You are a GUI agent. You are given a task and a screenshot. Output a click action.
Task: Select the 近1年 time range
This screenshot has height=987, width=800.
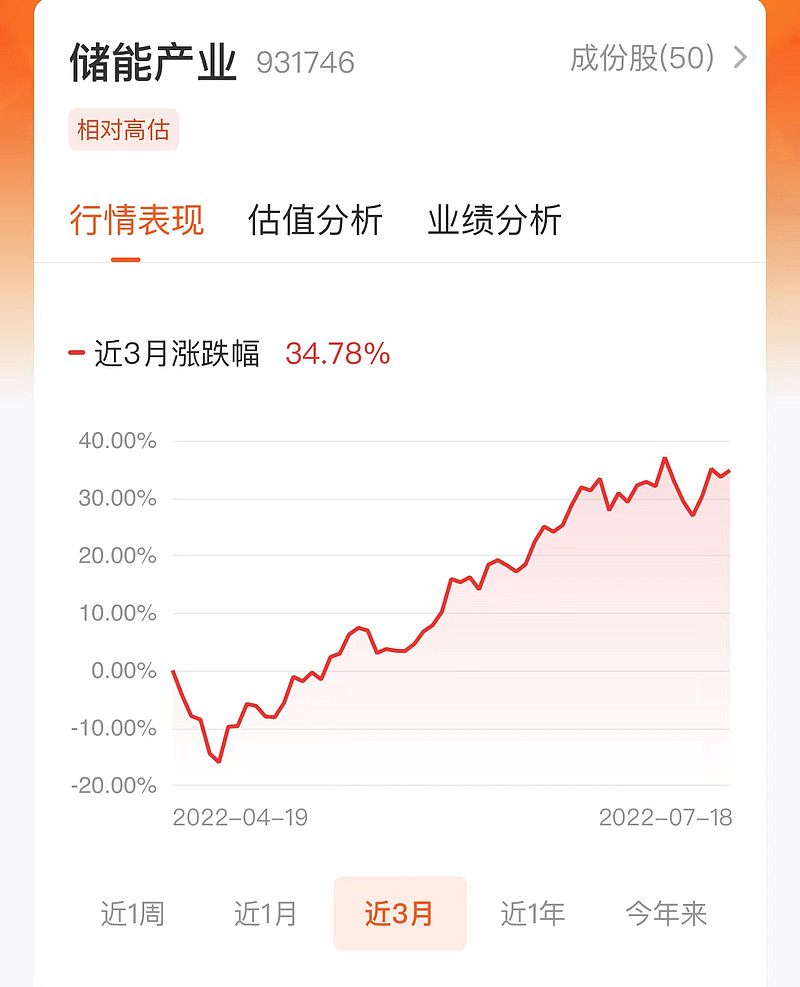coord(532,913)
